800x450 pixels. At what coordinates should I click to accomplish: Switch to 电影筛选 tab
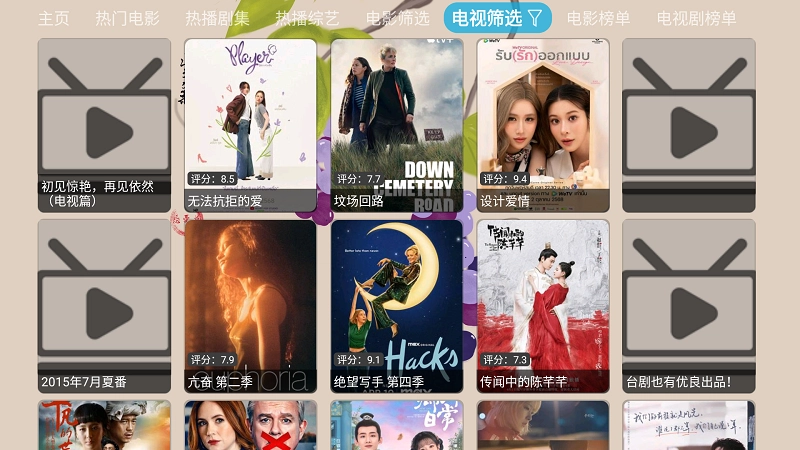(x=397, y=18)
